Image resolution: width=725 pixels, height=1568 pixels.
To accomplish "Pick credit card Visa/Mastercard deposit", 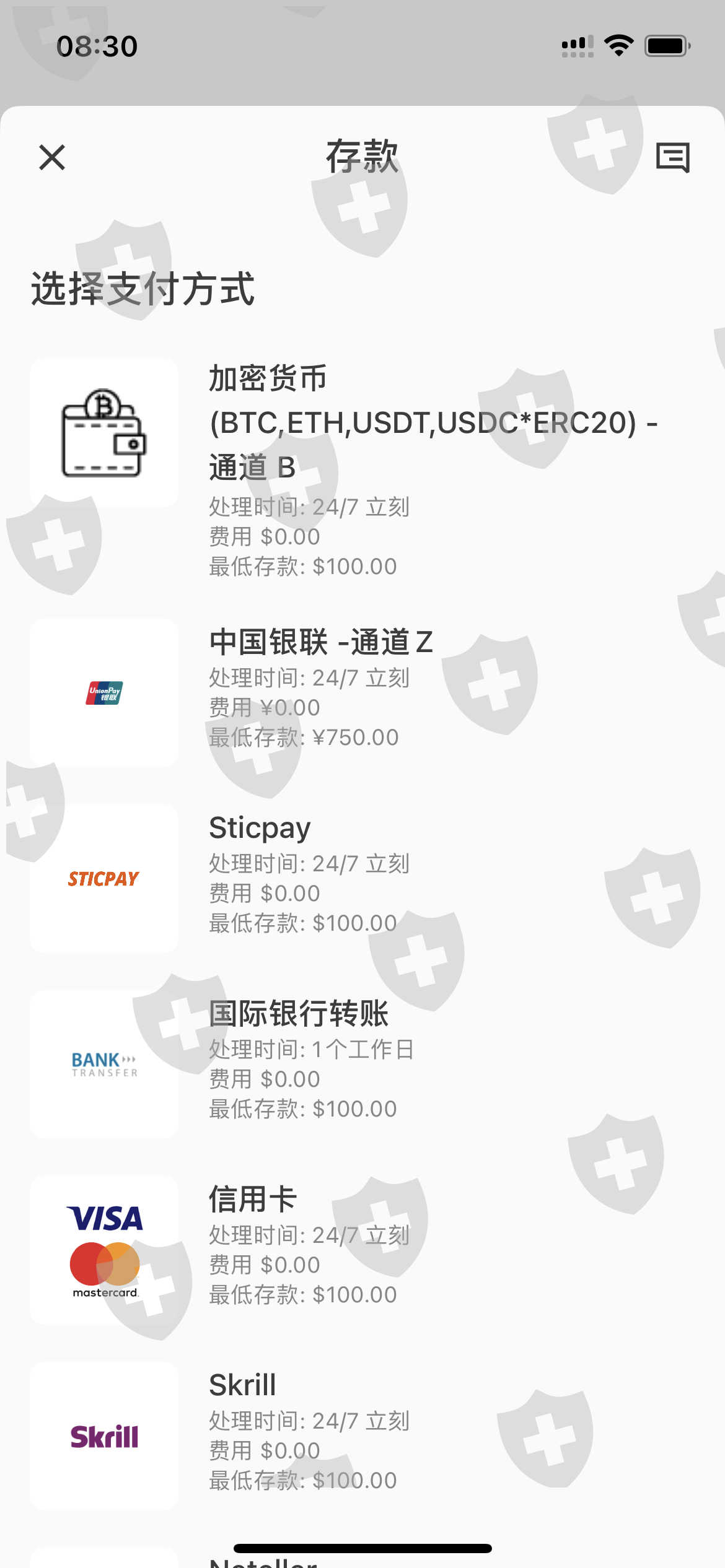I will [362, 1250].
